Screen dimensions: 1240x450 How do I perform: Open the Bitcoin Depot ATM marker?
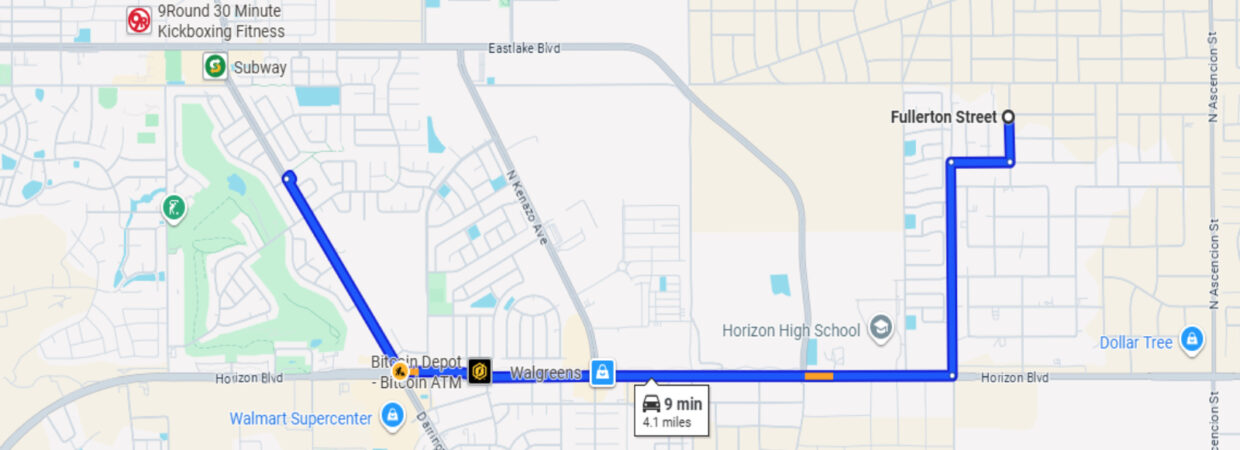pyautogui.click(x=480, y=372)
